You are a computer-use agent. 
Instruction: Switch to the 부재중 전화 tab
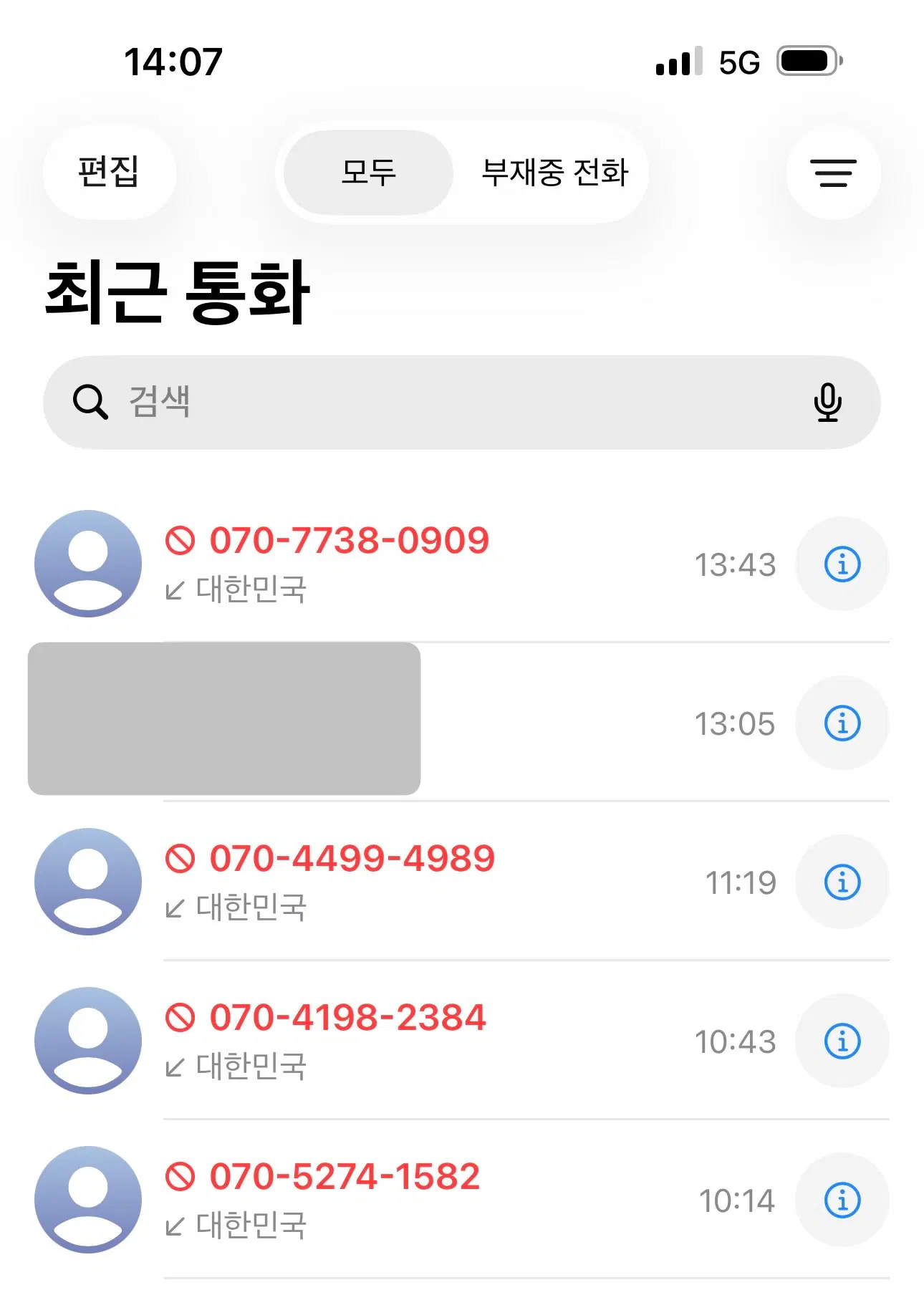[554, 172]
